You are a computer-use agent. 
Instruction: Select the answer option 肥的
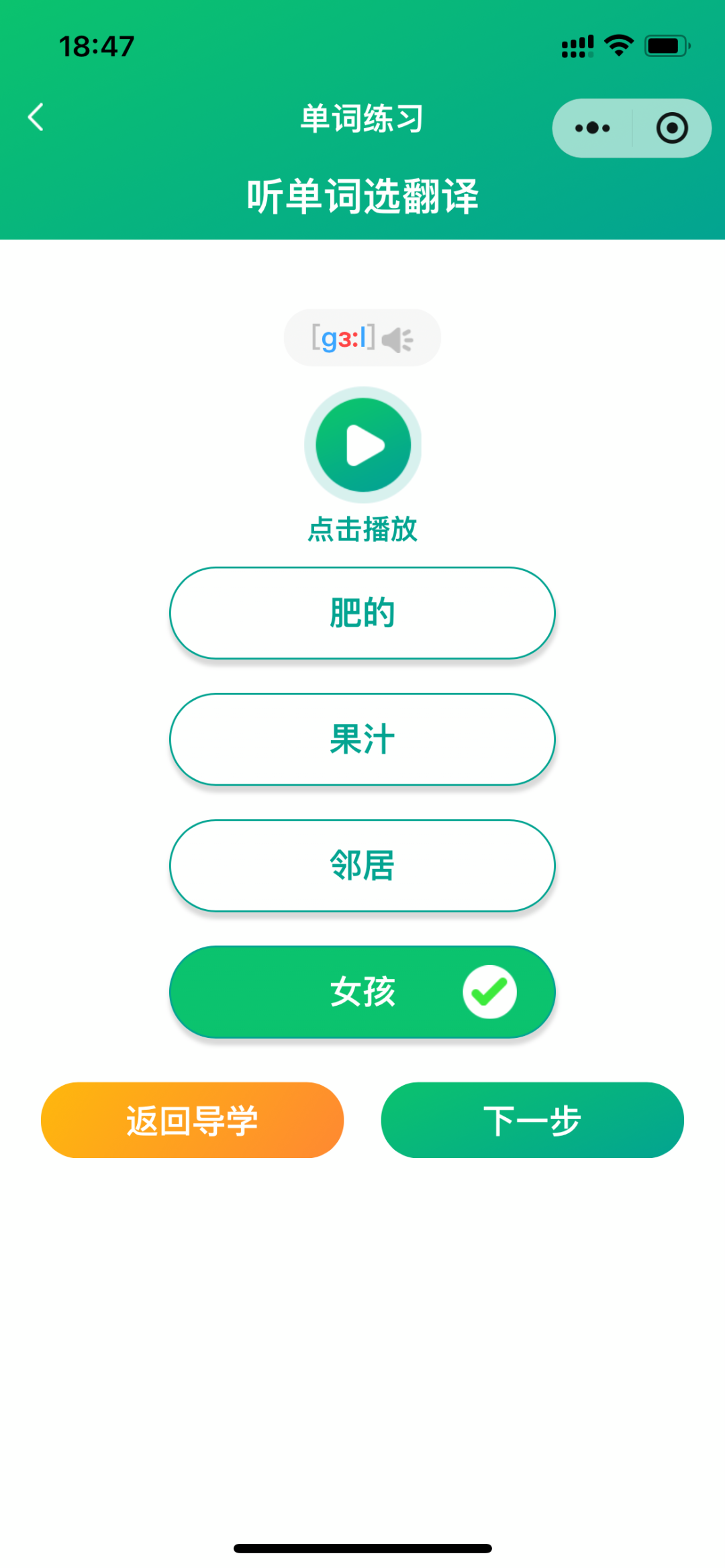362,612
